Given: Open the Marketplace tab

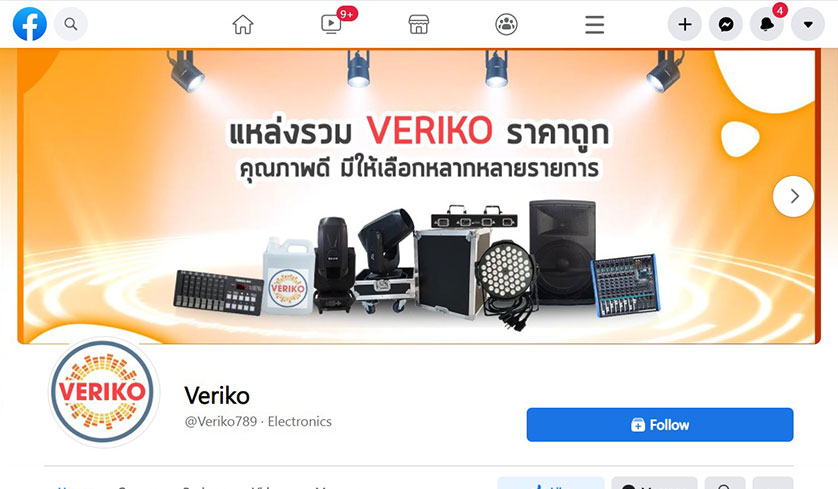Looking at the screenshot, I should pos(419,24).
